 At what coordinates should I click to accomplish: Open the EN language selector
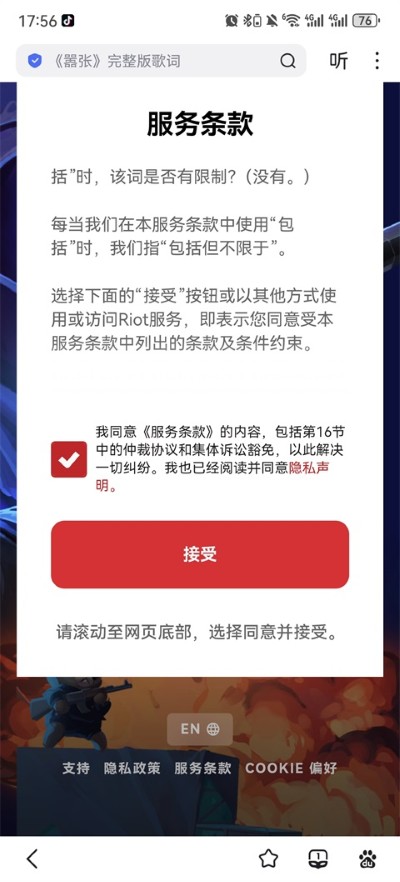(200, 729)
